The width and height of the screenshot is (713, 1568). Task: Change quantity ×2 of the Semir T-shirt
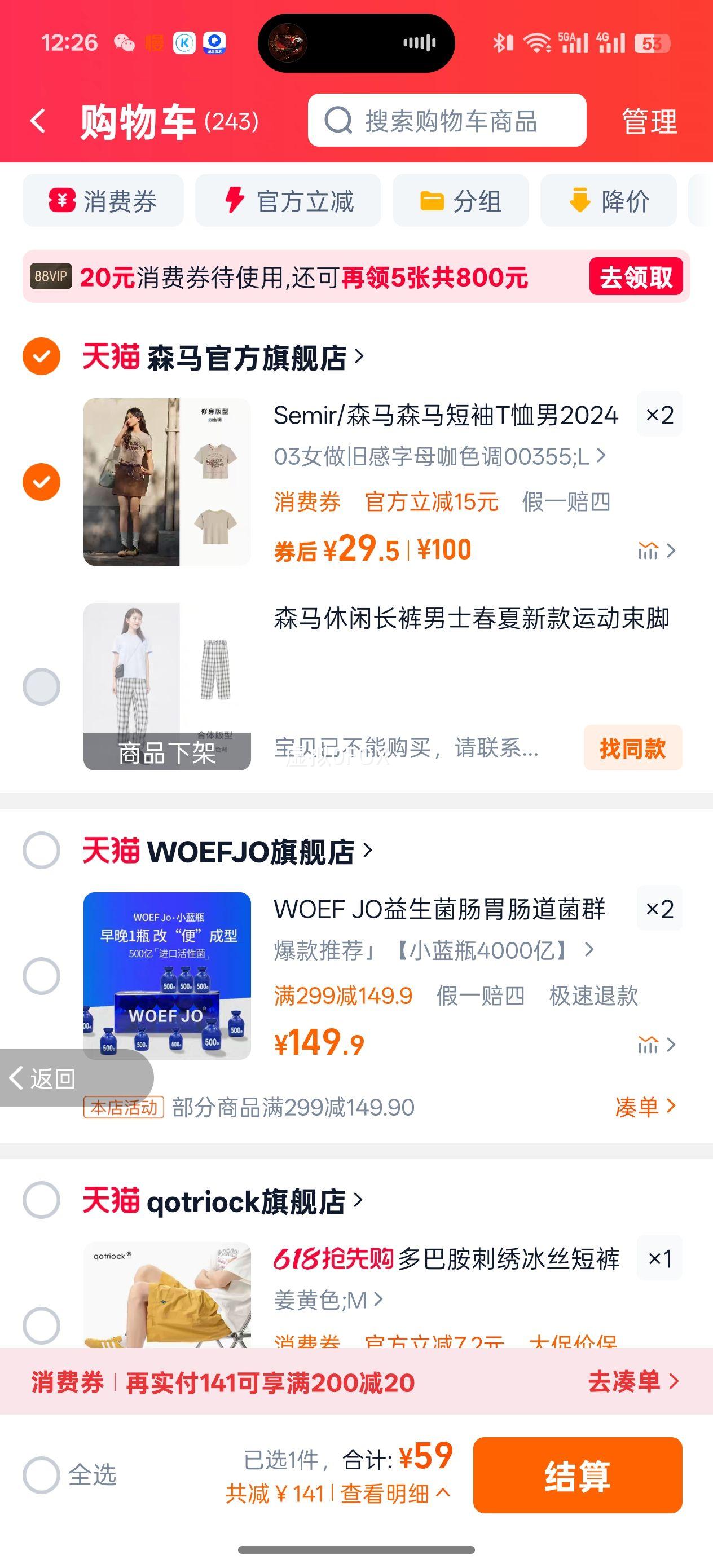[x=659, y=415]
